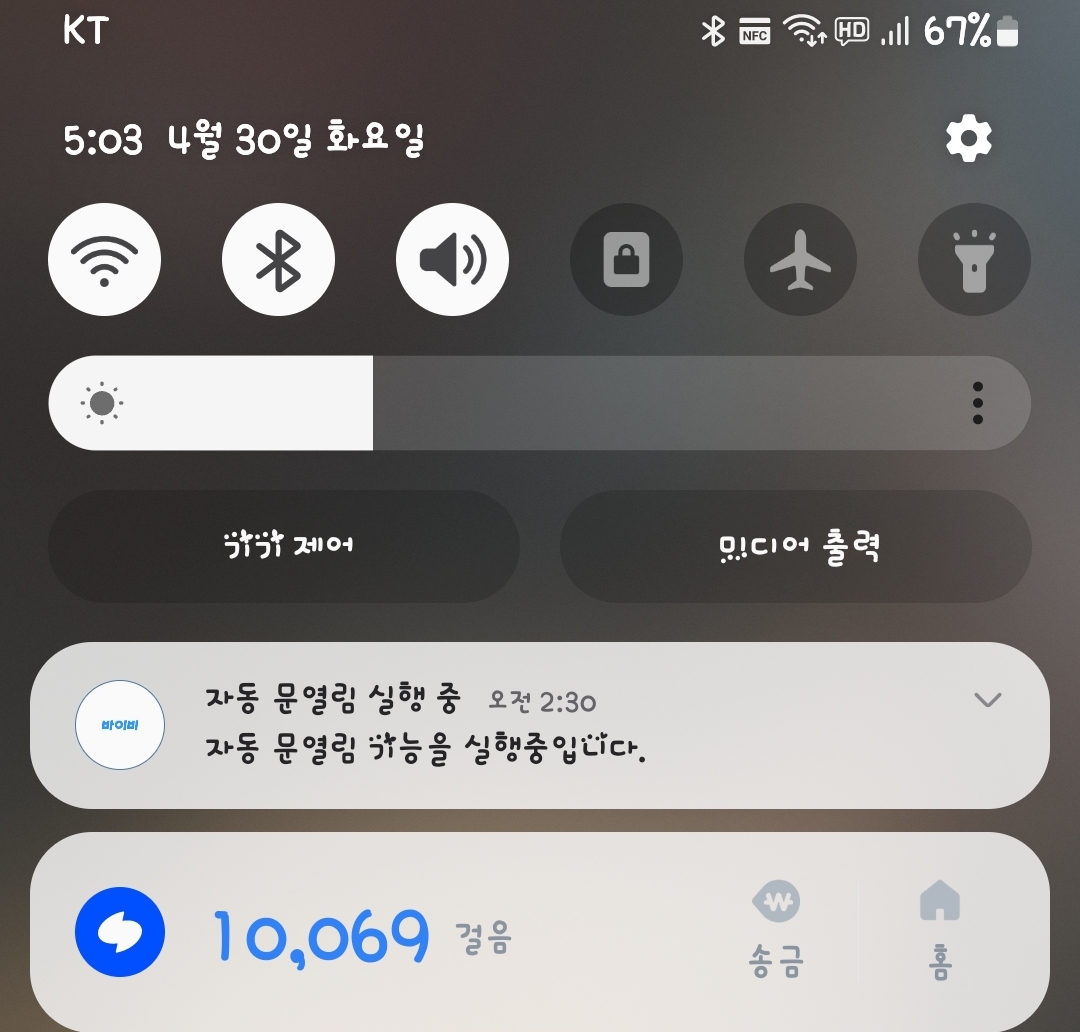Open the 미디어 출력 button
The height and width of the screenshot is (1032, 1080).
click(x=796, y=546)
